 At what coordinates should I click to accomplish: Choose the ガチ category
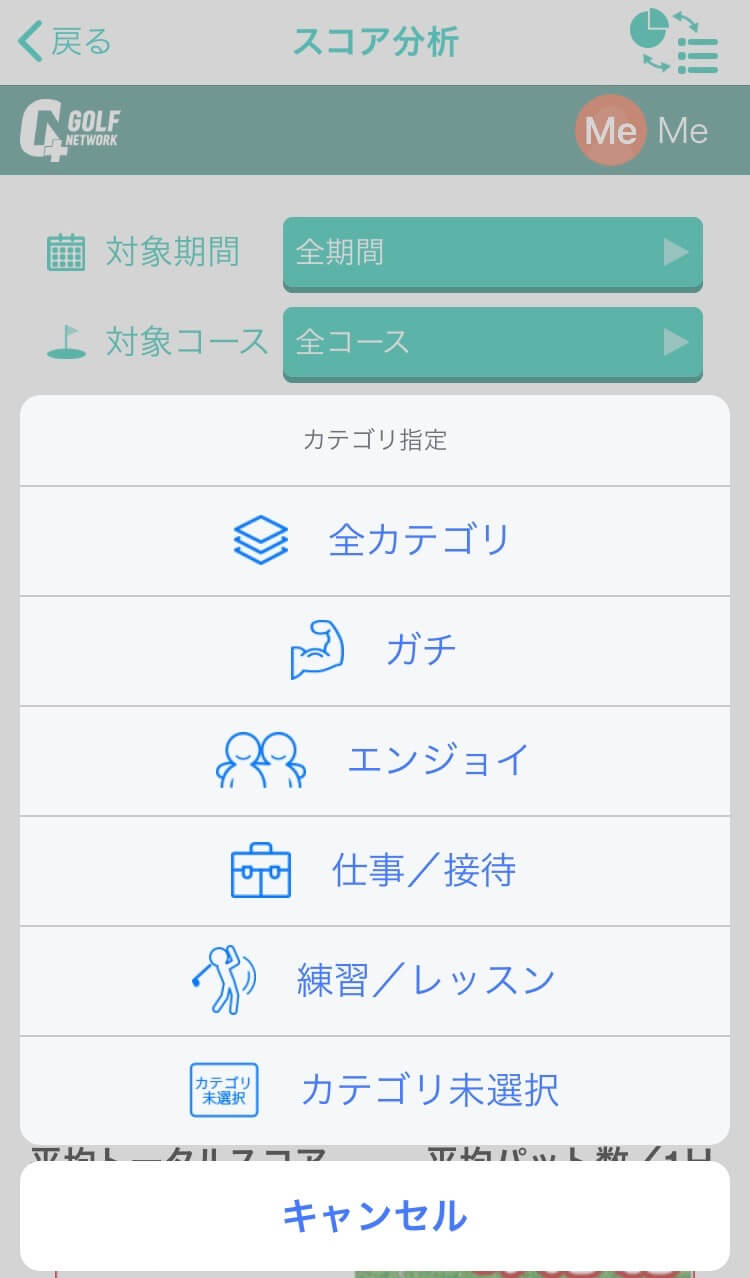(375, 651)
